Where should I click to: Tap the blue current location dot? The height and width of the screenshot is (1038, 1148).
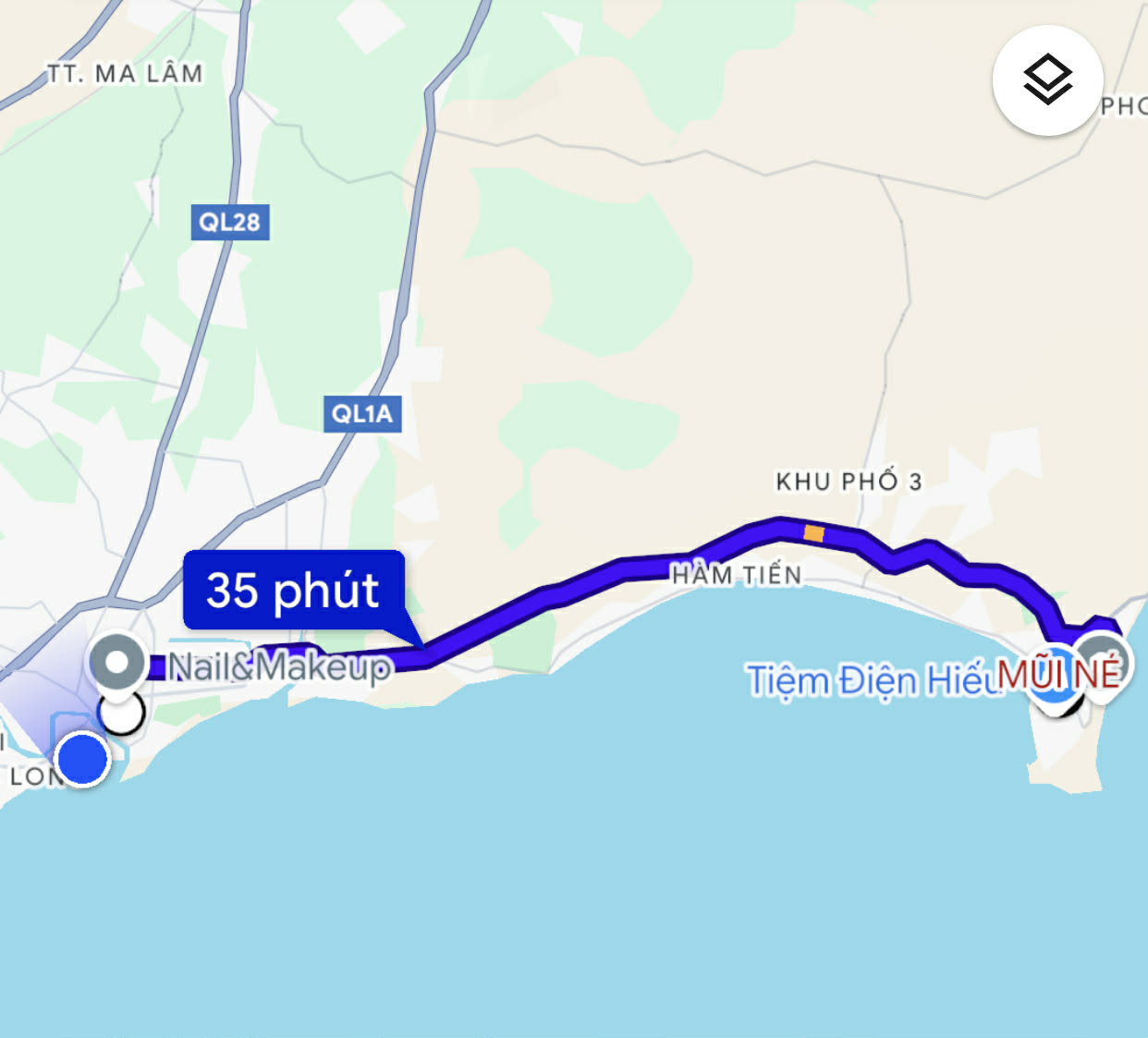tap(82, 759)
